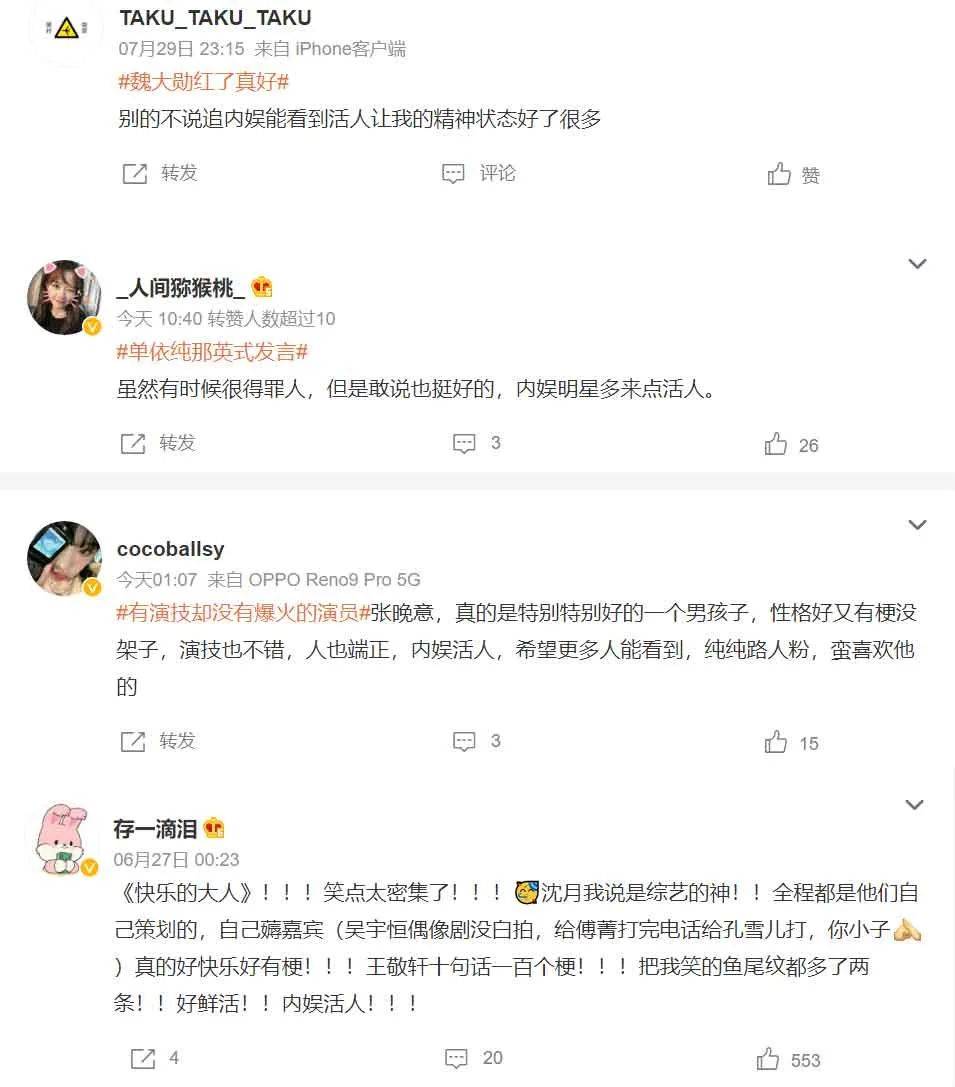Like TAKU_TAKU_TAKU's post
Viewport: 955px width, 1087px height.
(x=794, y=175)
